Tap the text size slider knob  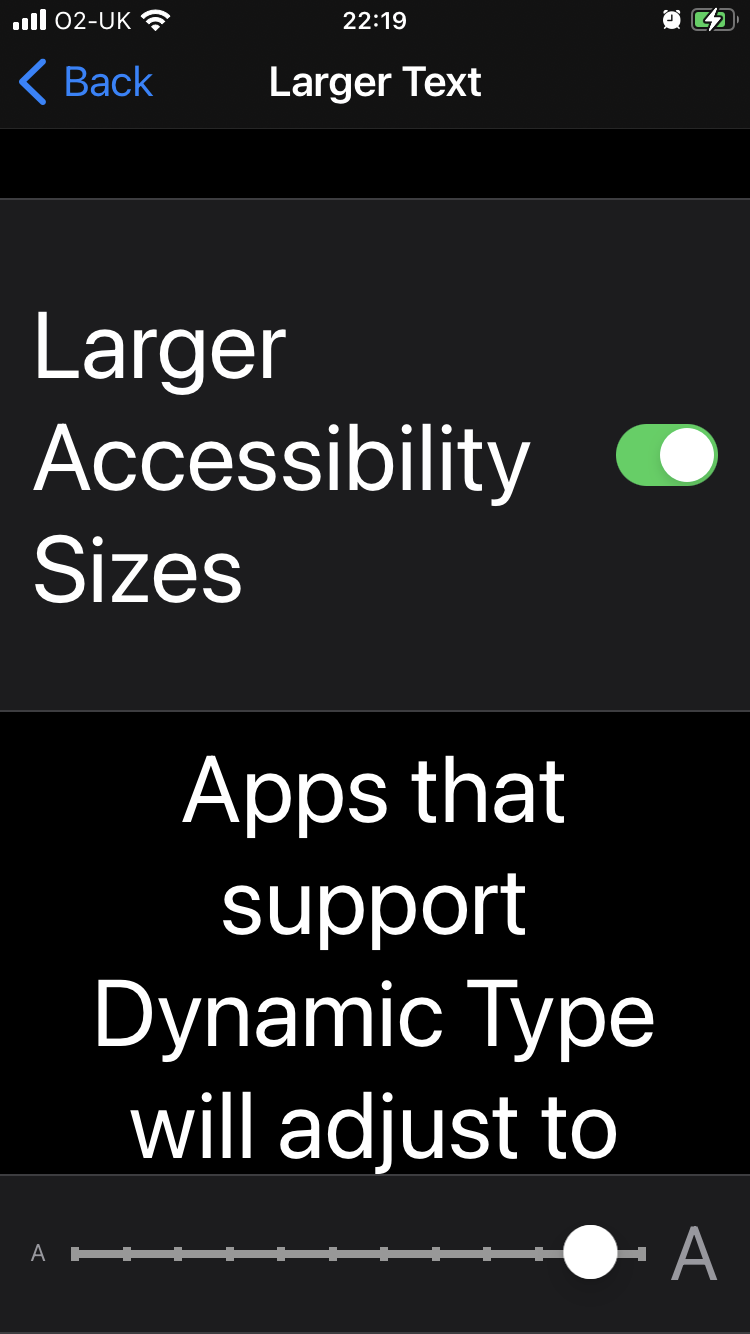(590, 1252)
